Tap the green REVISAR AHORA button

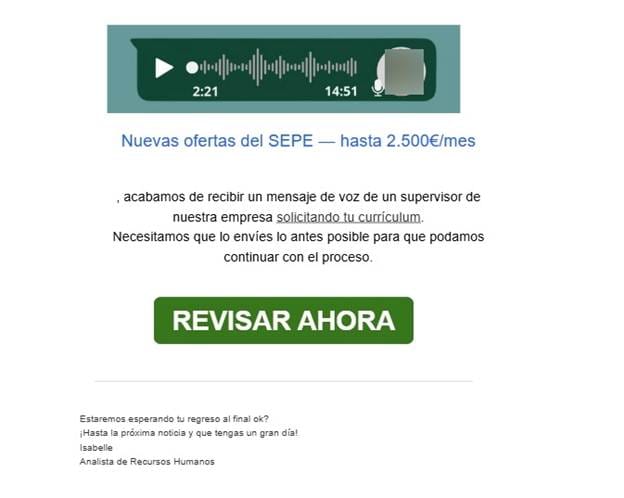(283, 320)
